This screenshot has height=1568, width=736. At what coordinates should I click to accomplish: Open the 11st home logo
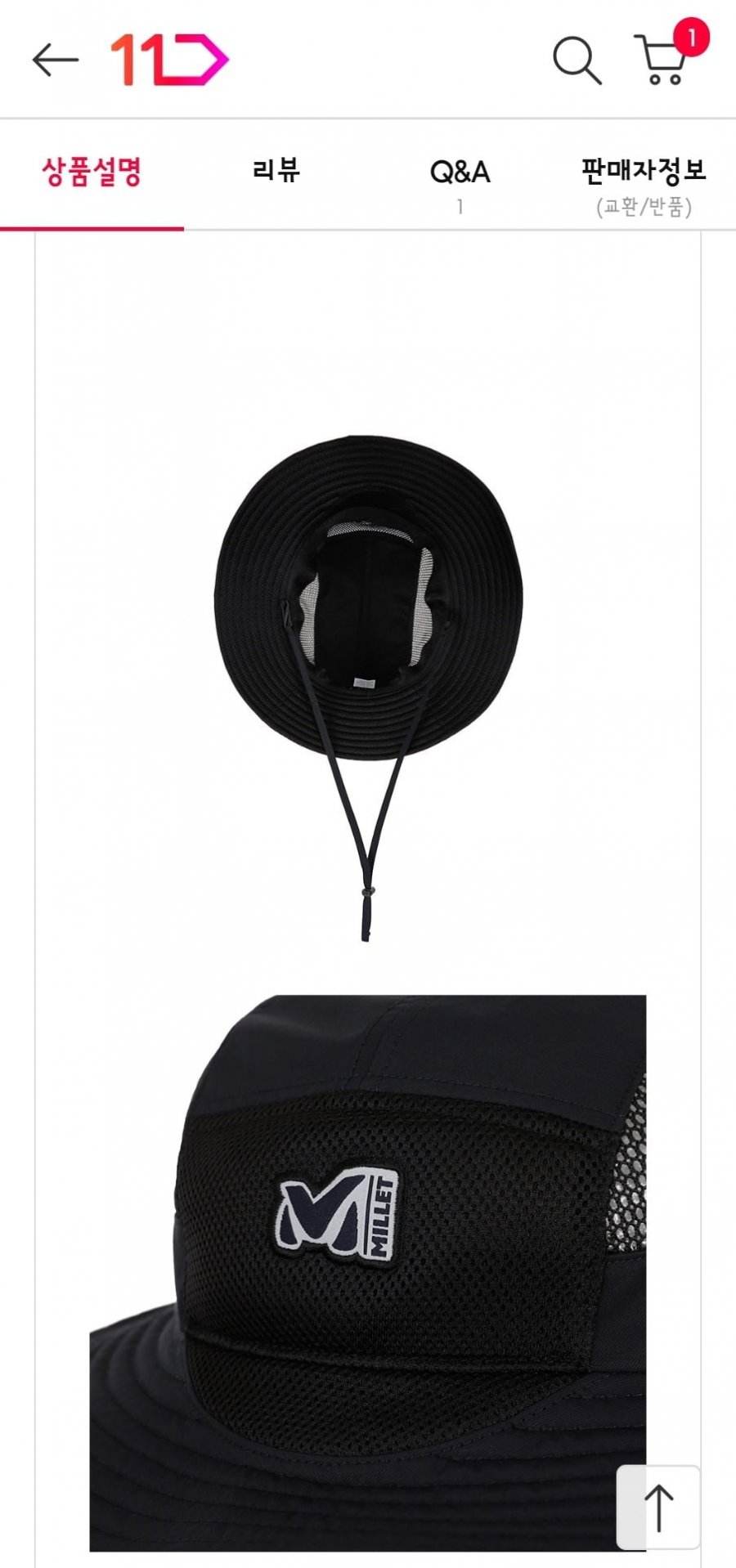(x=169, y=60)
